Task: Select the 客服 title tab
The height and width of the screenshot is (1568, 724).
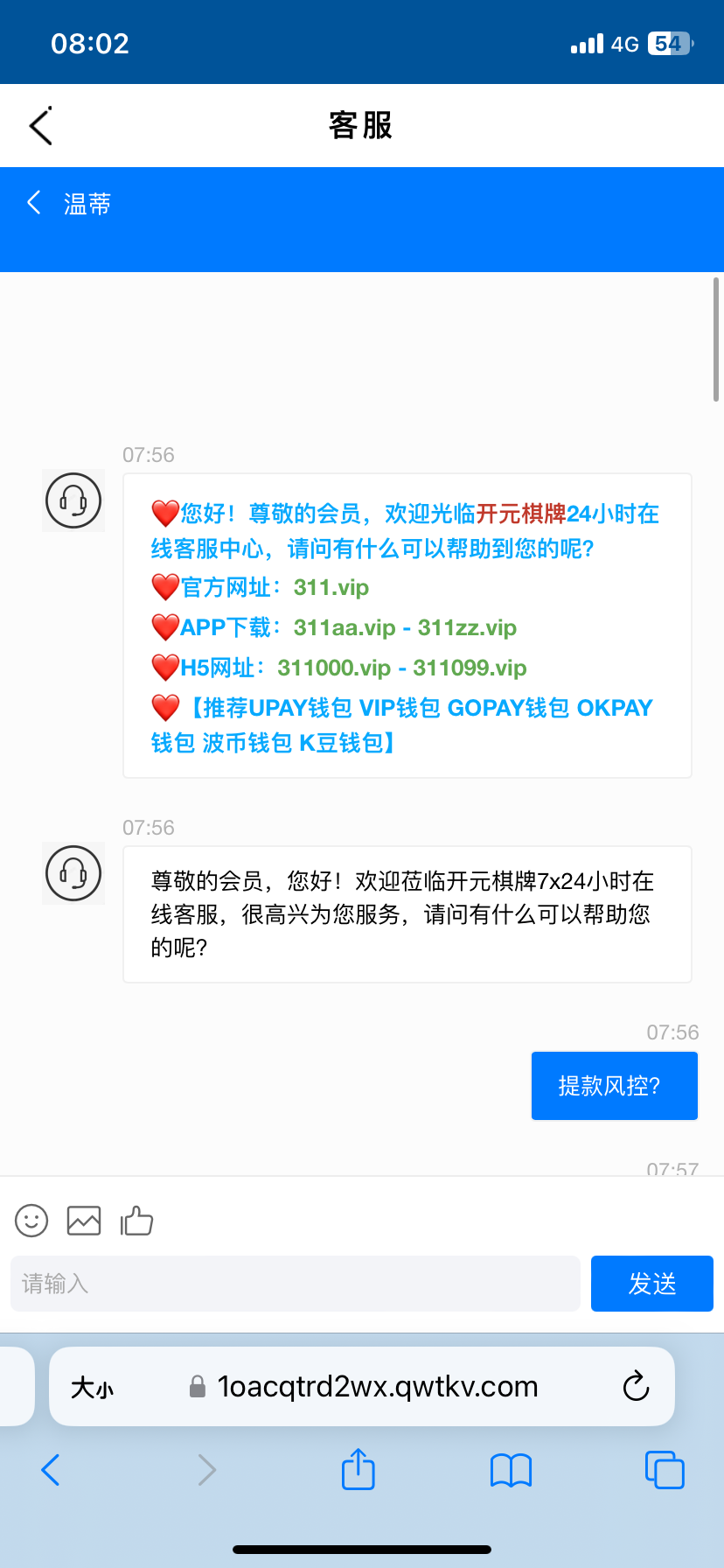Action: coord(361,124)
